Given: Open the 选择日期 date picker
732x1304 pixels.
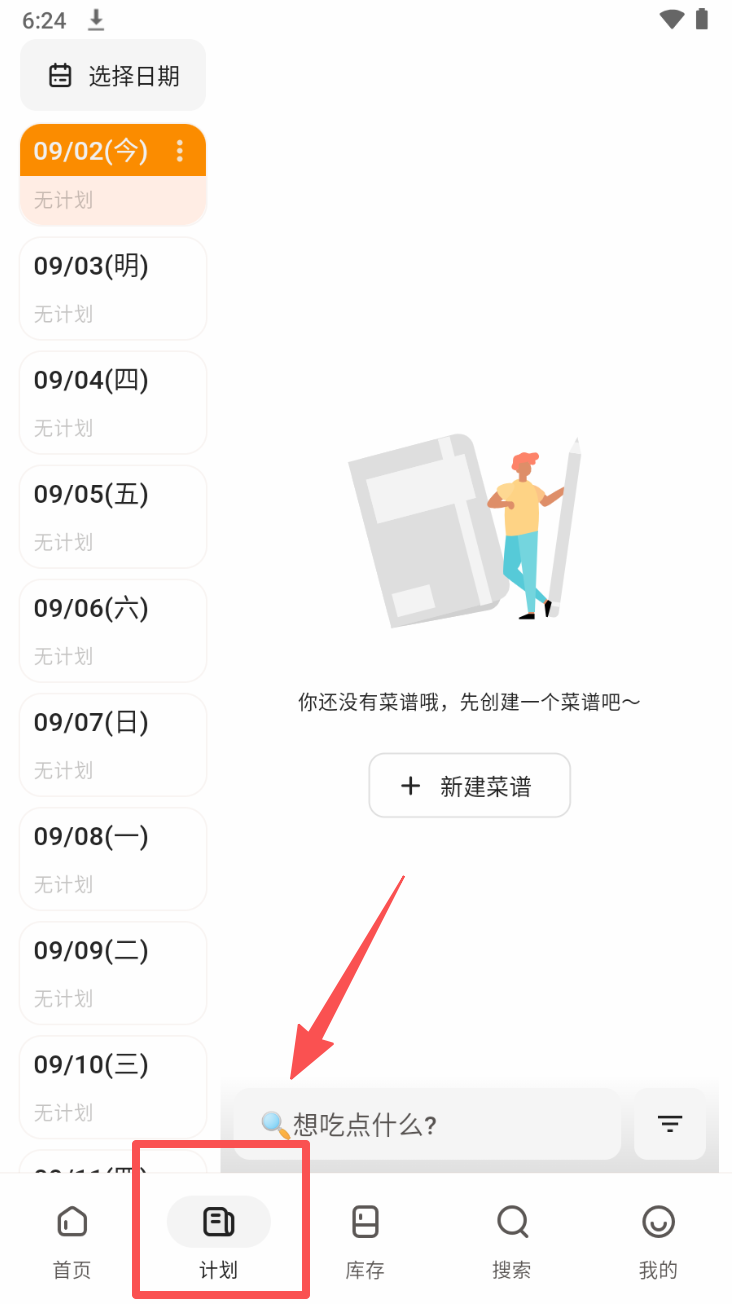Looking at the screenshot, I should [x=113, y=76].
